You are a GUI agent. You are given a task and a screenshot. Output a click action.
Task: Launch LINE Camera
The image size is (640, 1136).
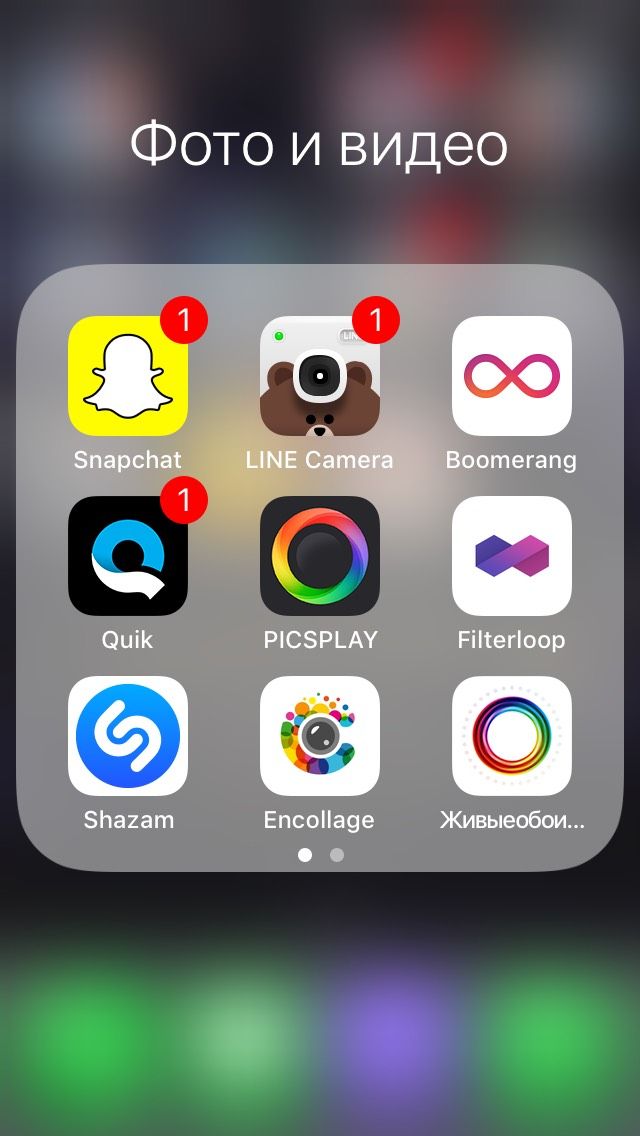pyautogui.click(x=320, y=376)
